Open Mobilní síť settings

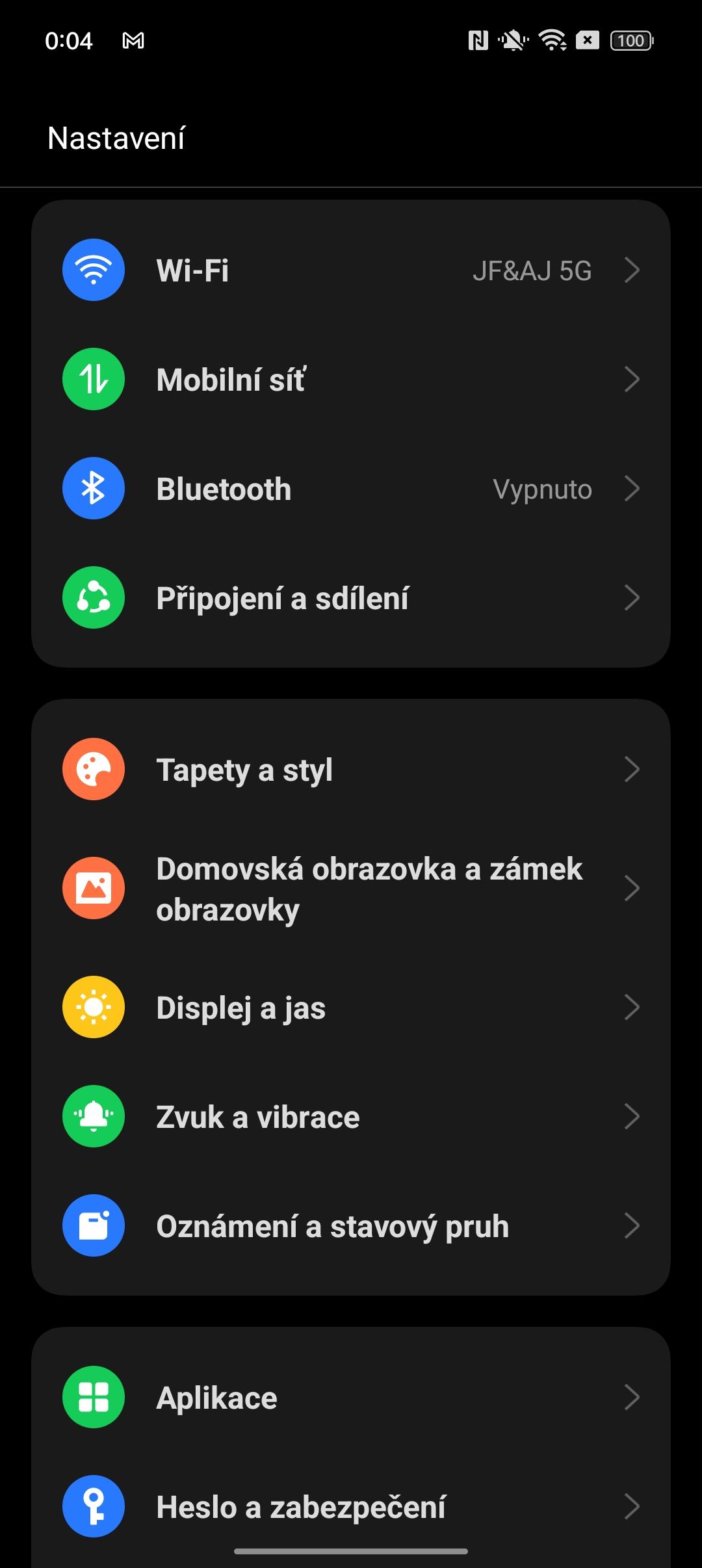(351, 379)
